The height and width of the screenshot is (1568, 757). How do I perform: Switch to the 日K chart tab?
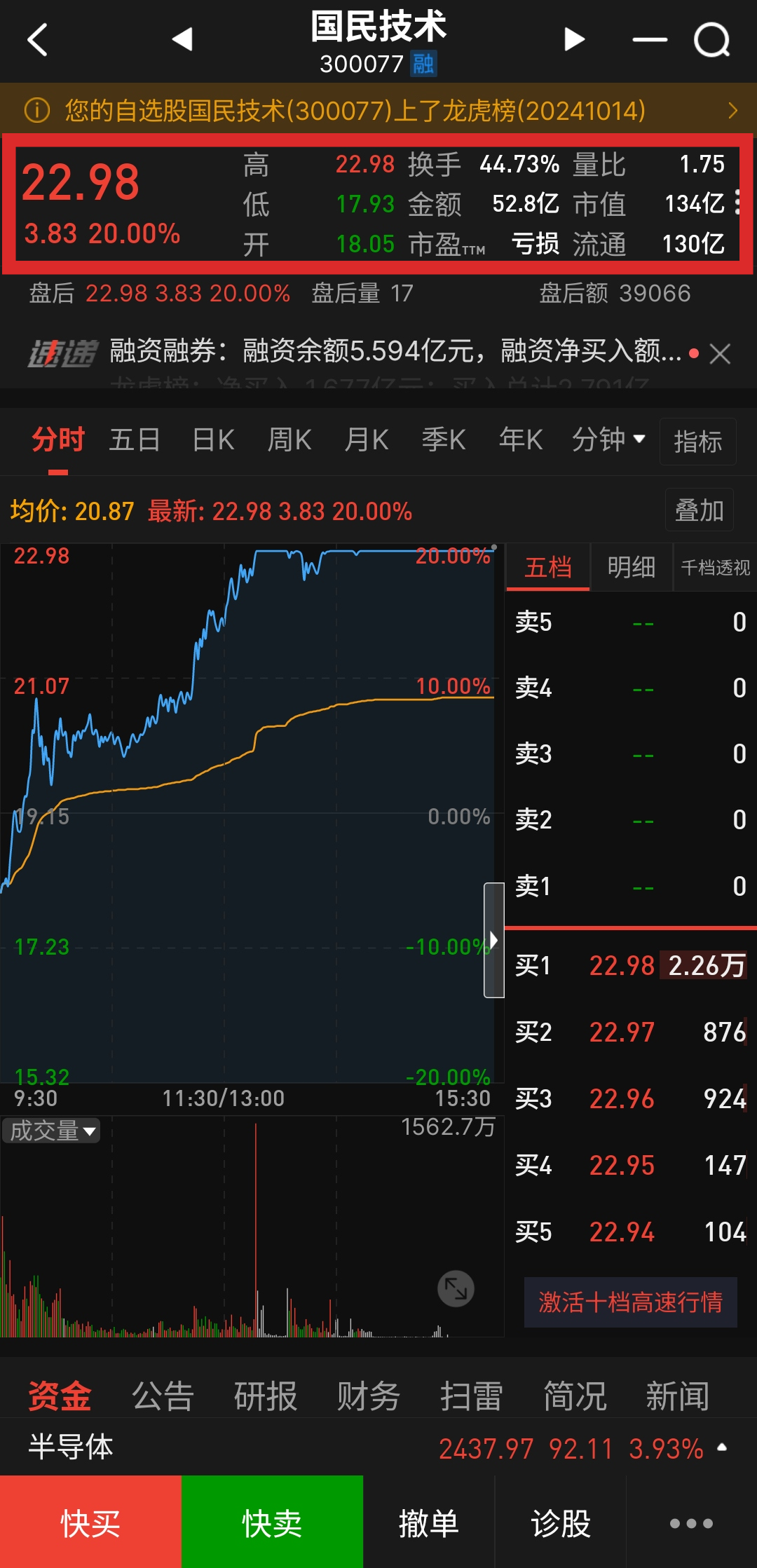(x=213, y=440)
